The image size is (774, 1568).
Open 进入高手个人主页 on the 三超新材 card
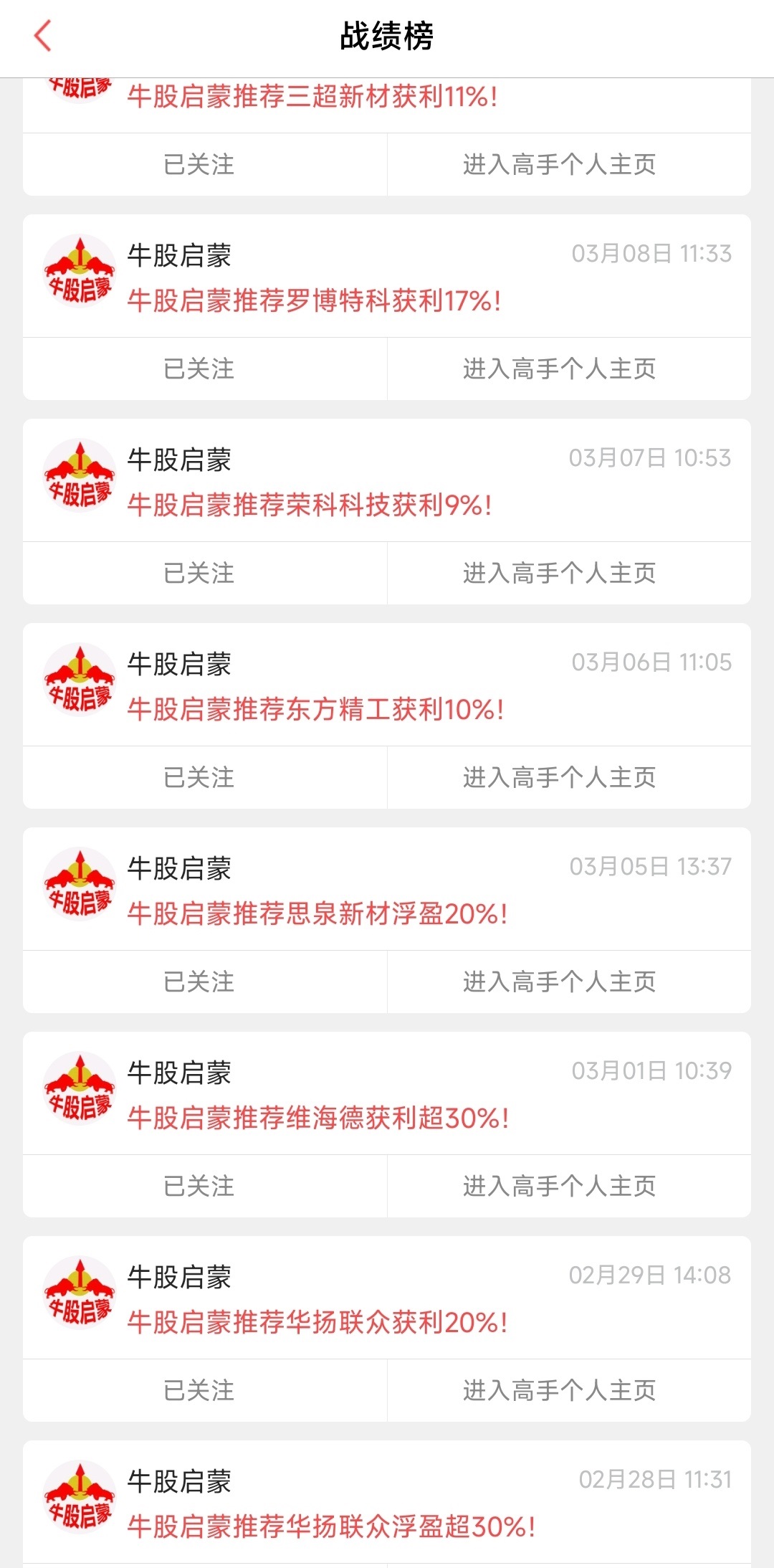pyautogui.click(x=559, y=164)
